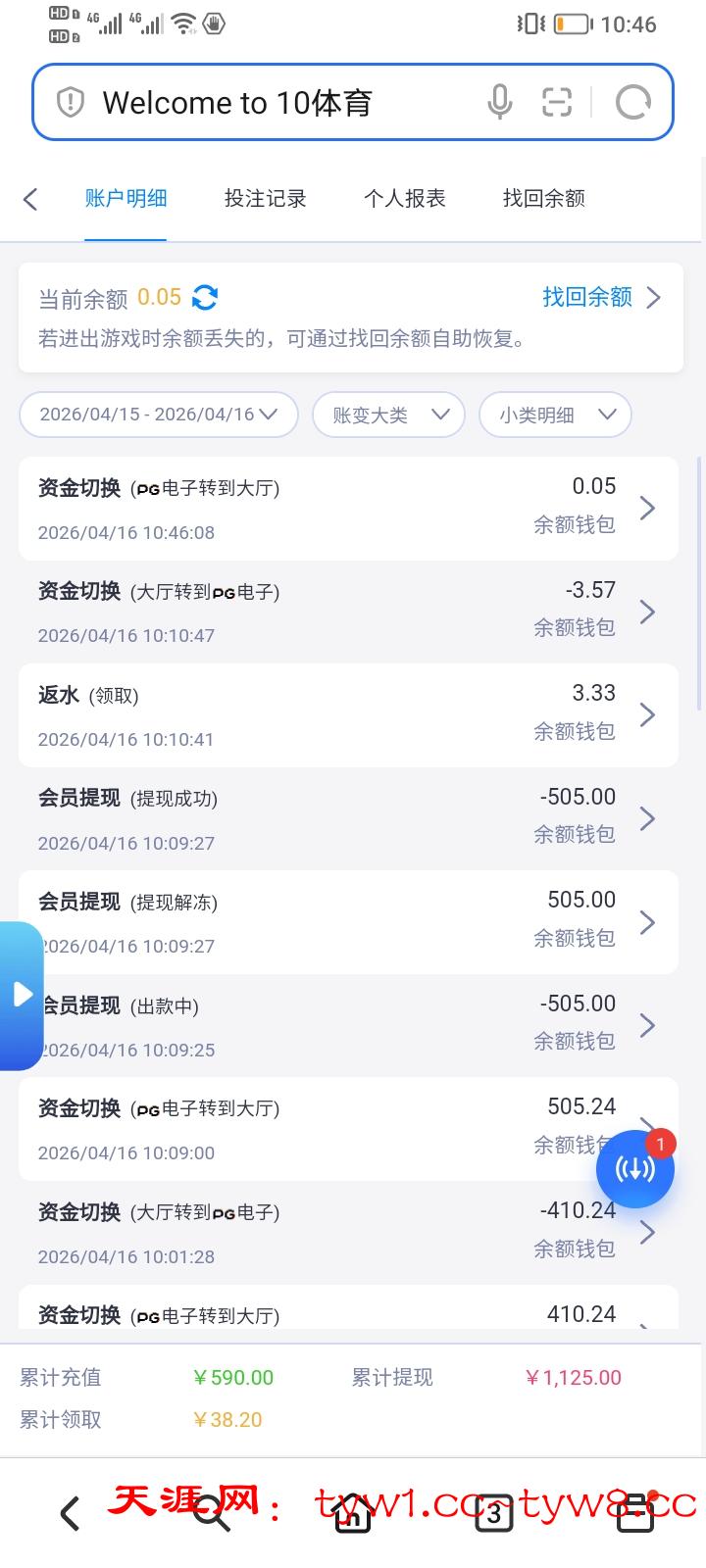
Task: View the 返水 3.33 record
Action: [x=348, y=715]
